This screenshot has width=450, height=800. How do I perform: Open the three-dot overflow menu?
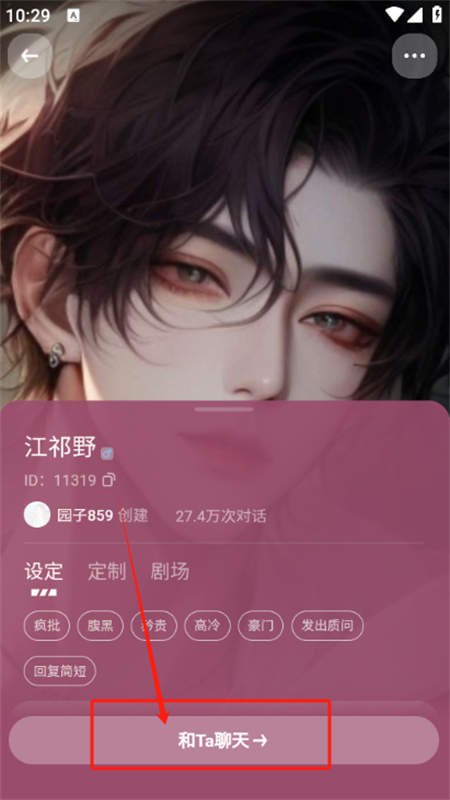click(414, 56)
